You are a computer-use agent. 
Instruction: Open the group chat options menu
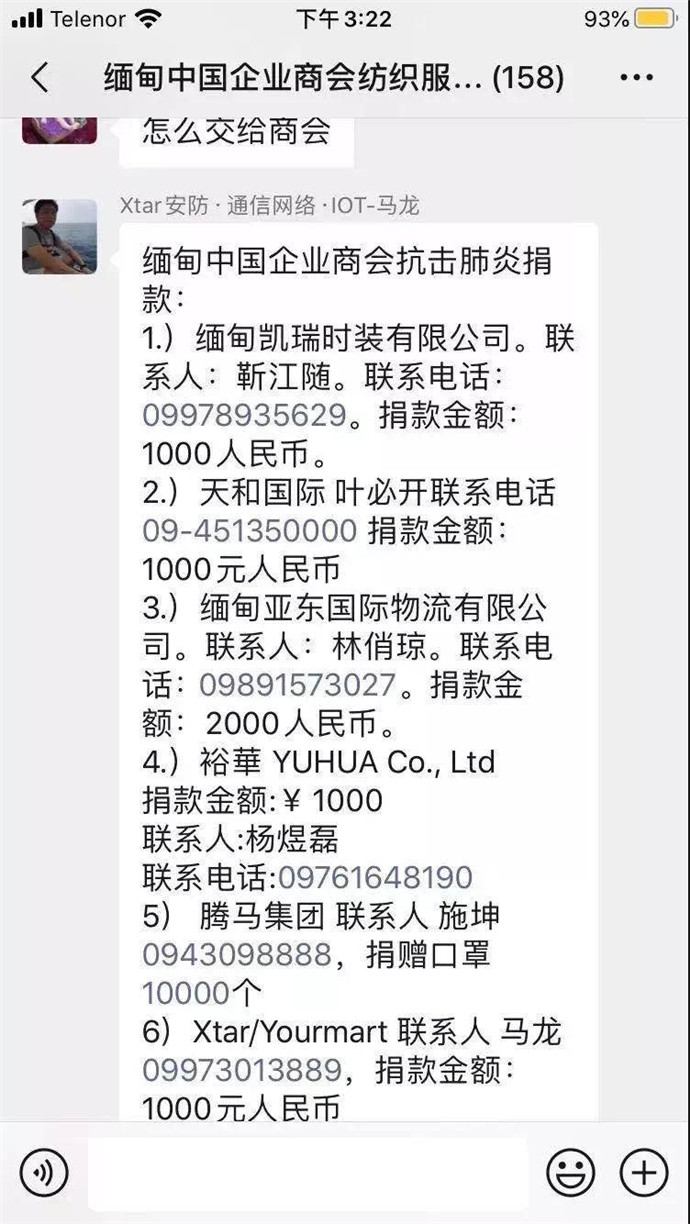click(x=637, y=77)
